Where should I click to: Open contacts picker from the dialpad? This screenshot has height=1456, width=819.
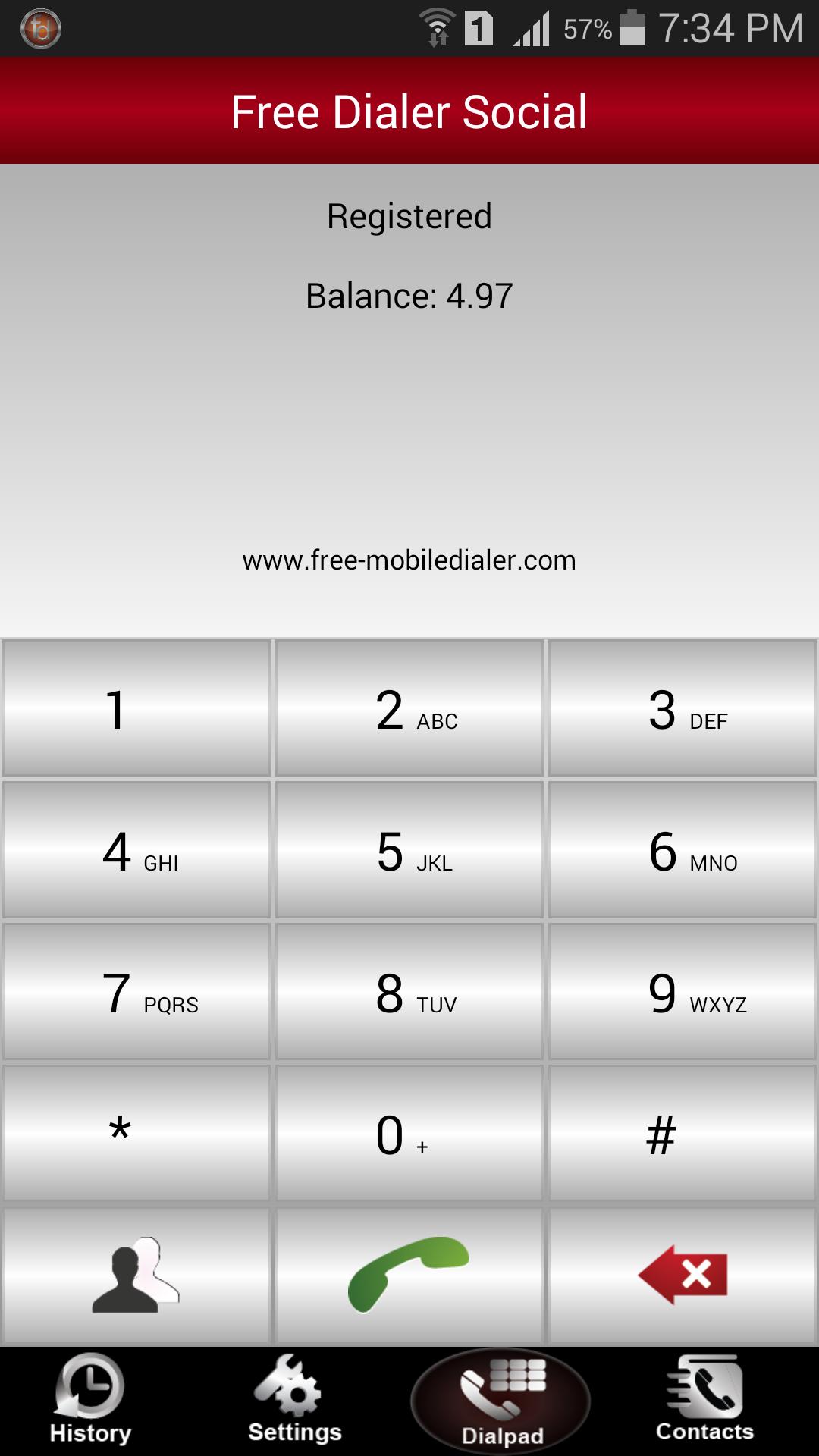point(136,1276)
